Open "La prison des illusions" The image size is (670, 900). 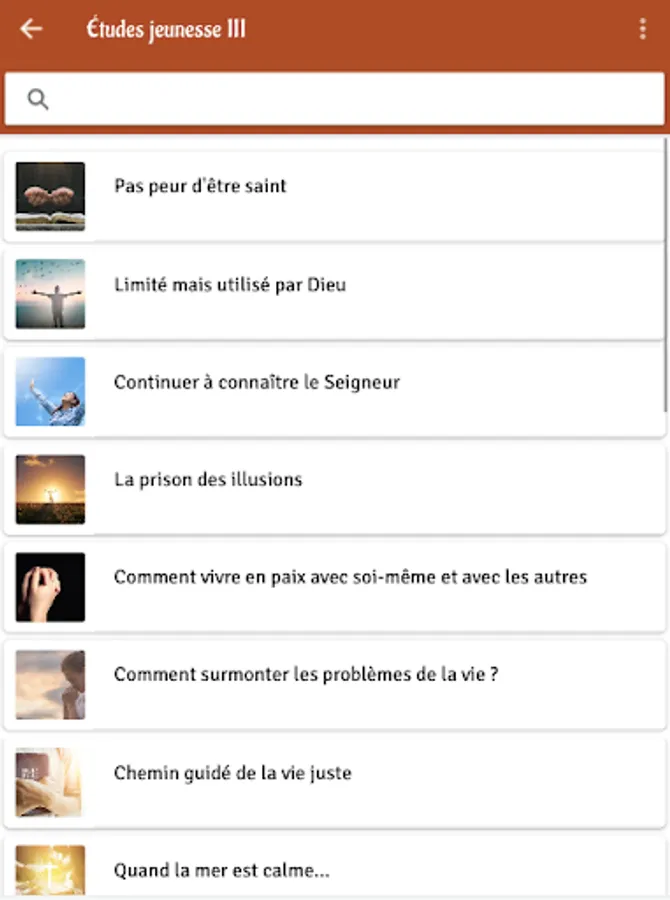(x=335, y=489)
